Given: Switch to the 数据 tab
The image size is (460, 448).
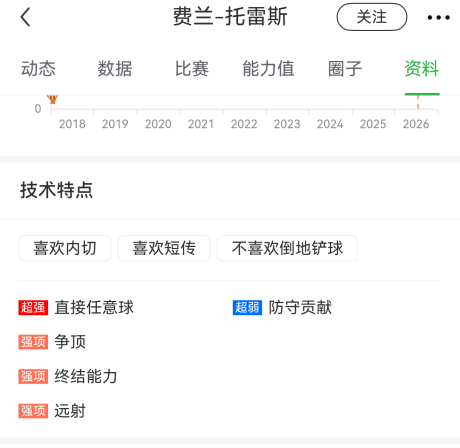Looking at the screenshot, I should pyautogui.click(x=115, y=69).
